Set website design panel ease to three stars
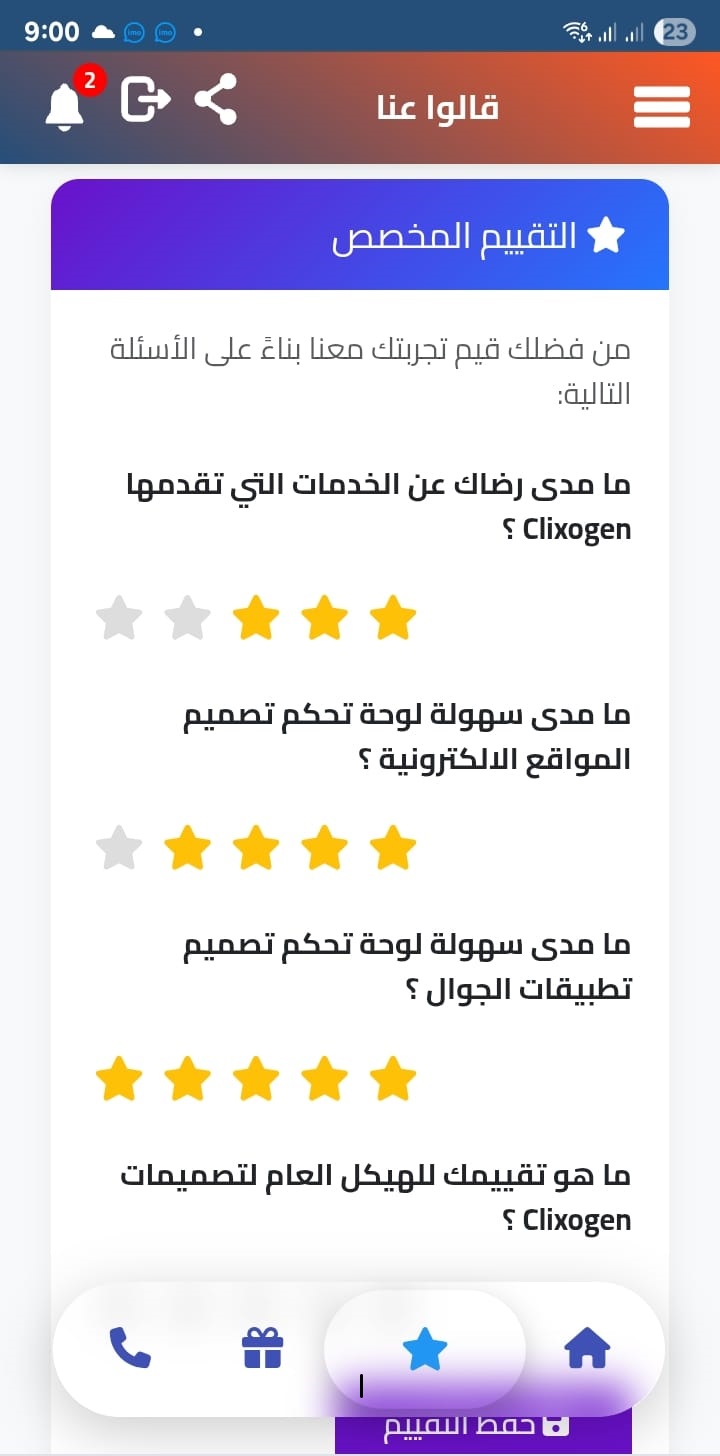This screenshot has width=720, height=1456. tap(256, 849)
